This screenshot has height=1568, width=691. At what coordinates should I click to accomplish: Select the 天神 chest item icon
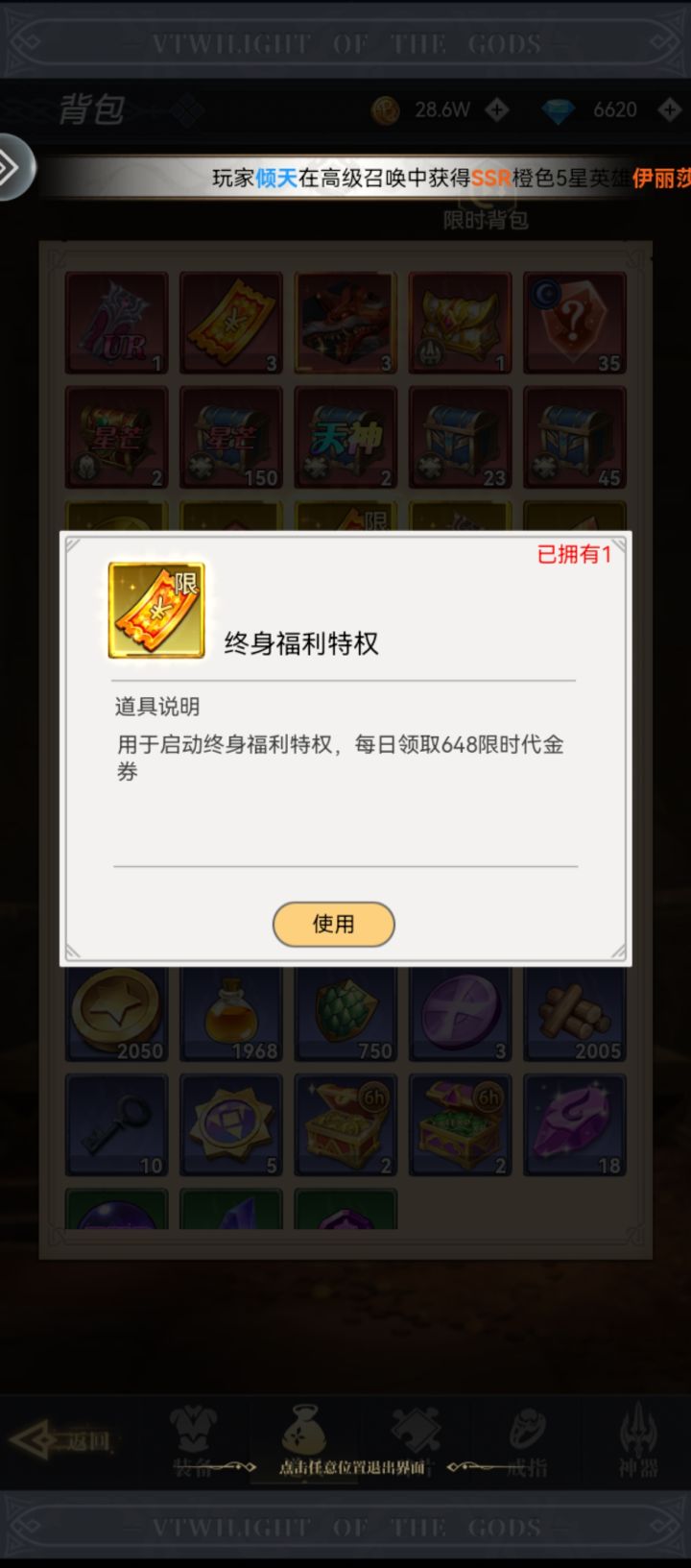[345, 437]
